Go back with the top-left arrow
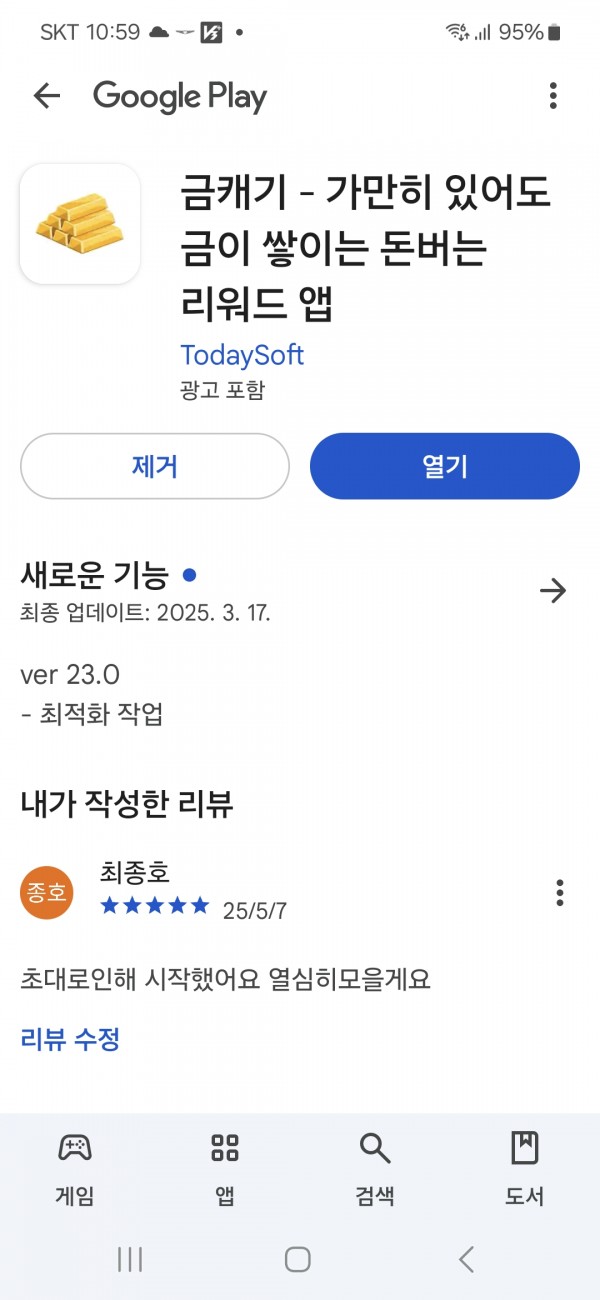This screenshot has height=1300, width=600. coord(46,96)
